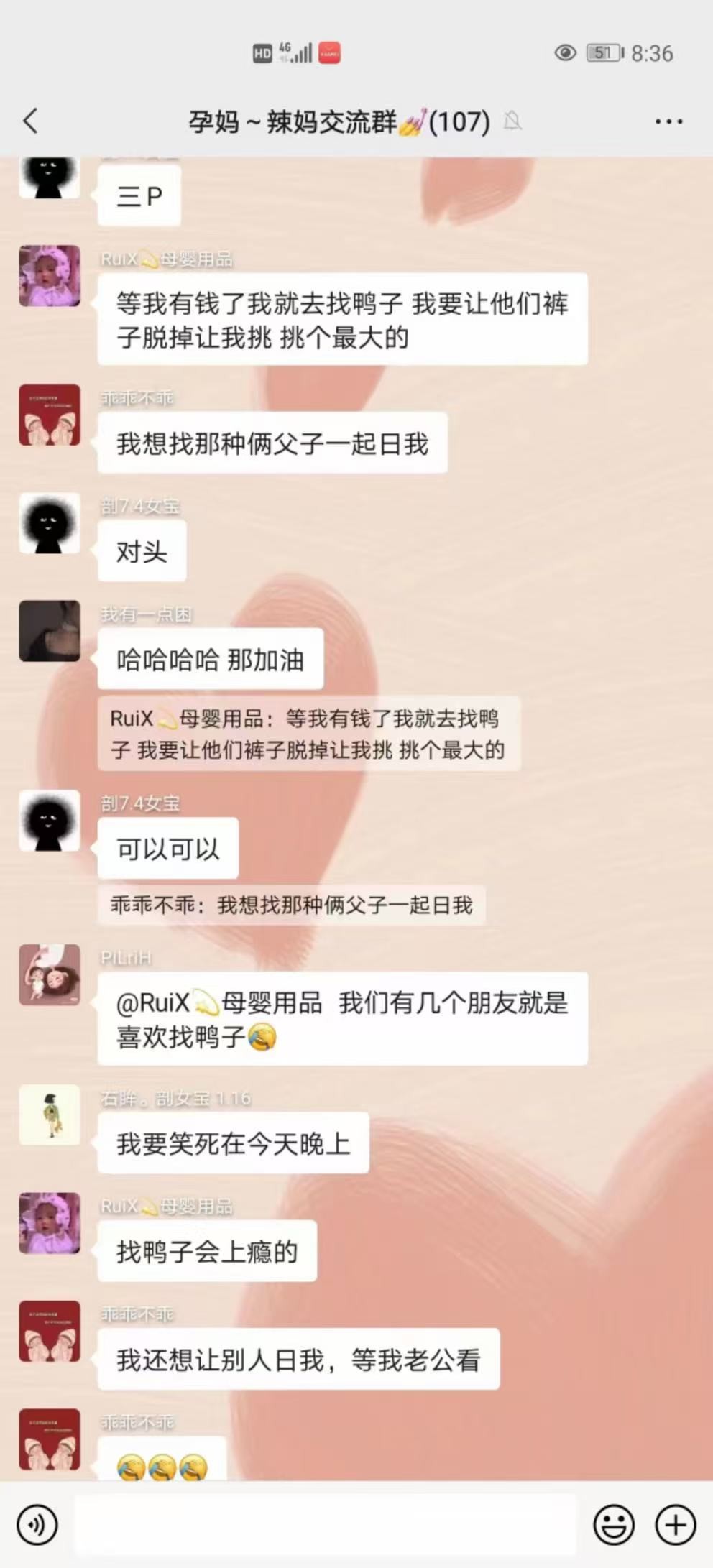Viewport: 713px width, 1568px height.
Task: Open the avatar of 石眸。剖女宝 1.16
Action: click(50, 1115)
